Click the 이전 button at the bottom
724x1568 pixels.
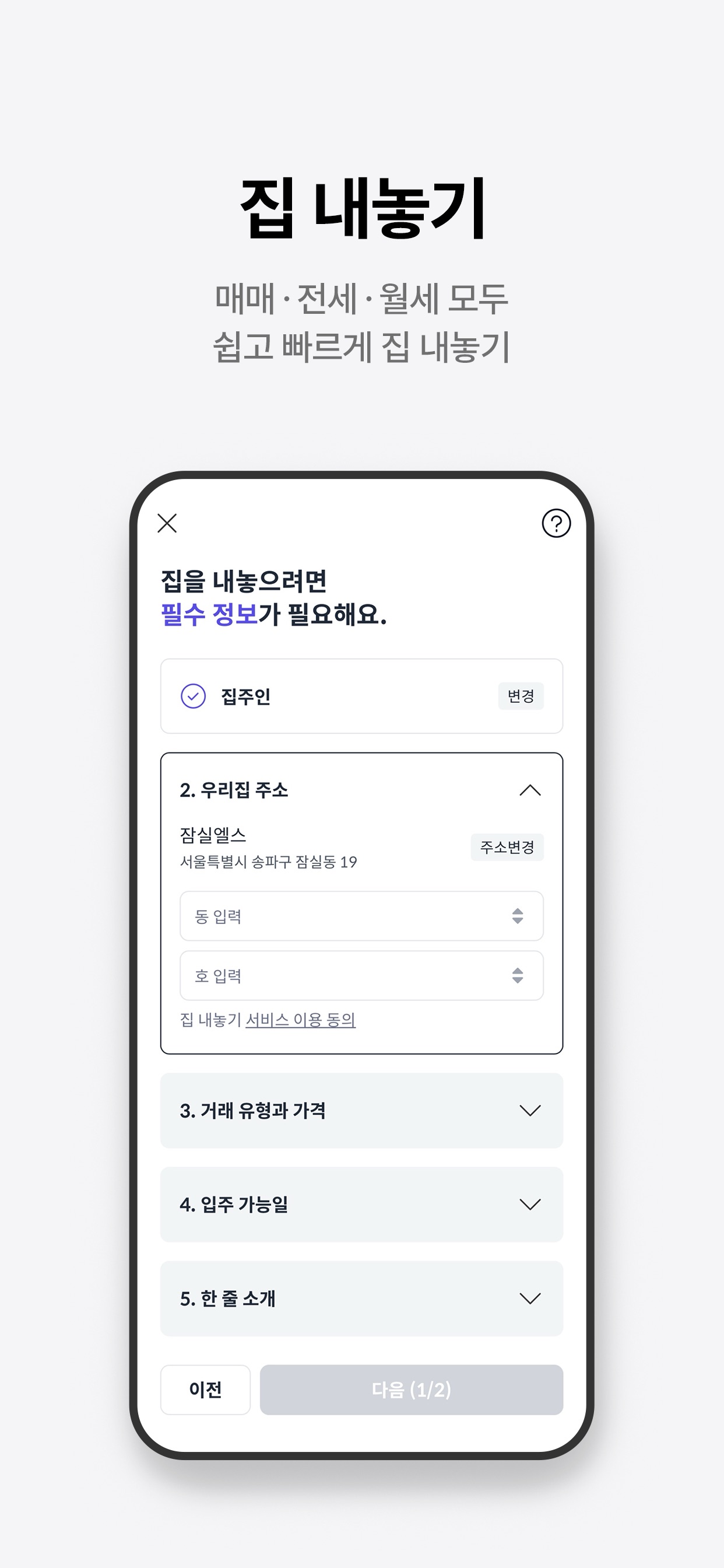206,1389
